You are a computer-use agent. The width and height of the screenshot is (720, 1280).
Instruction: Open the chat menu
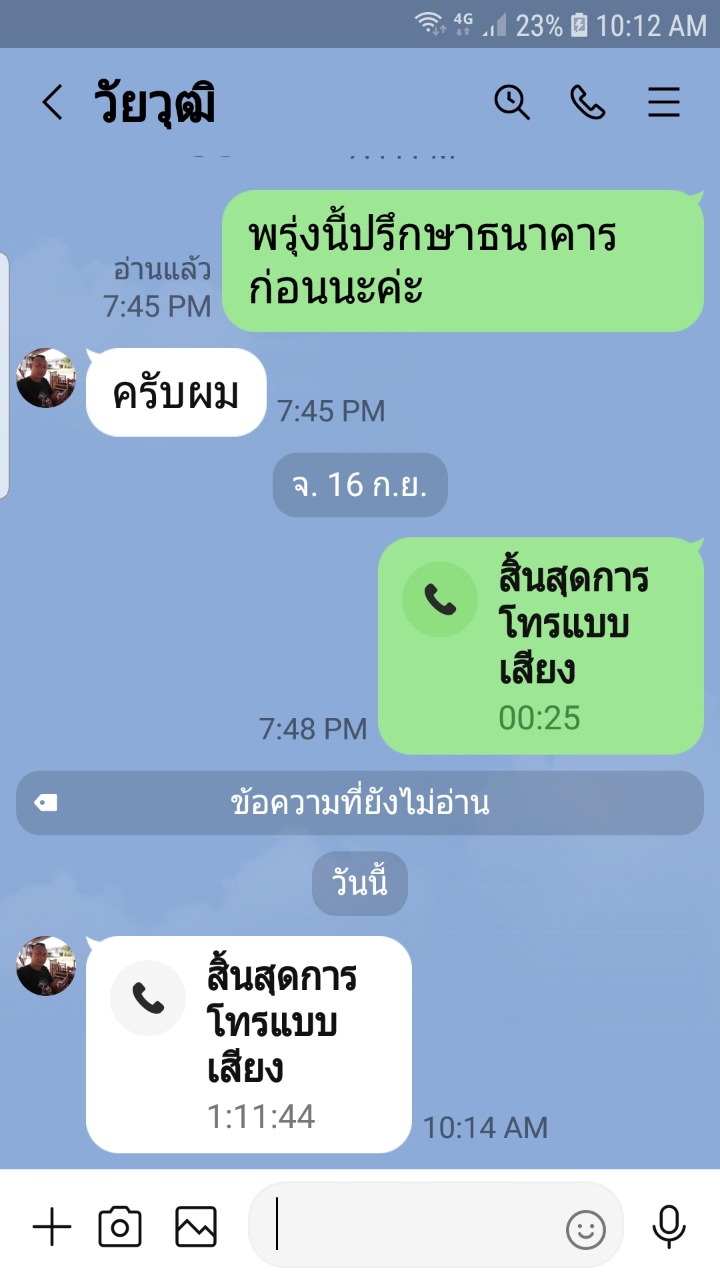[x=664, y=102]
